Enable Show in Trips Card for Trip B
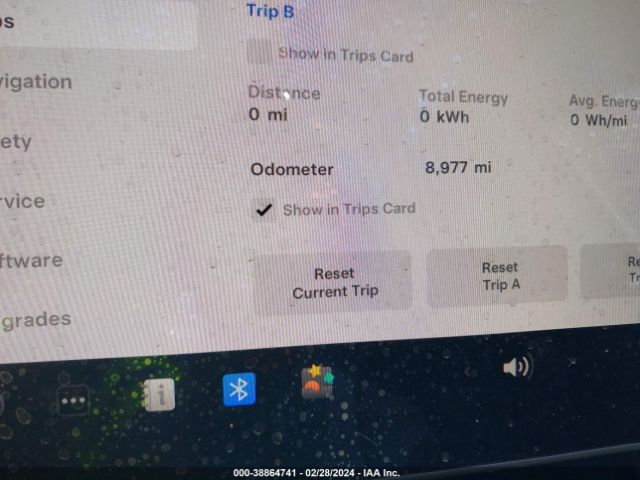Screen dimensions: 640x480 pyautogui.click(x=260, y=53)
